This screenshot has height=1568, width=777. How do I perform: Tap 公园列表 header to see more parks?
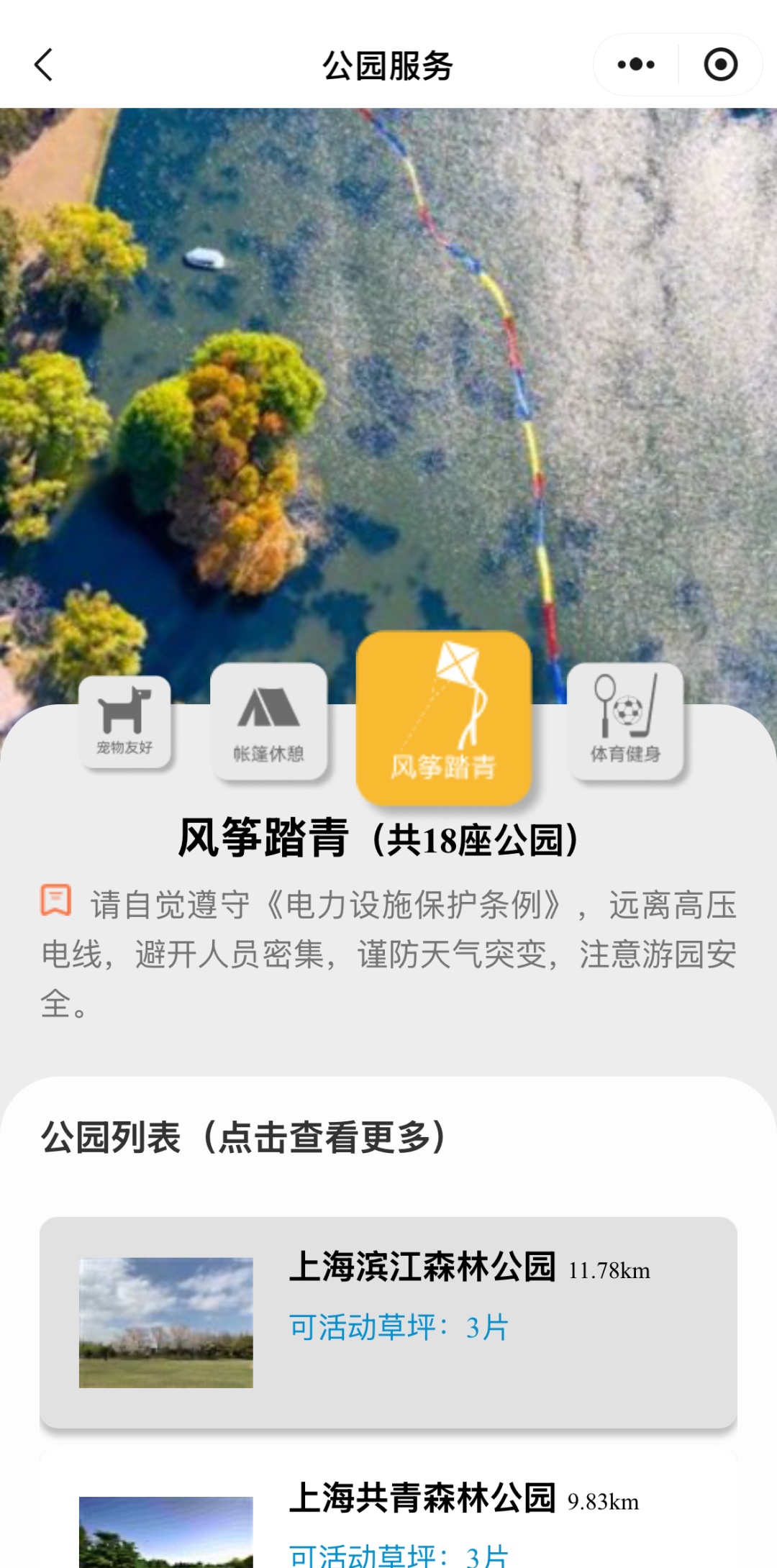pyautogui.click(x=245, y=1138)
